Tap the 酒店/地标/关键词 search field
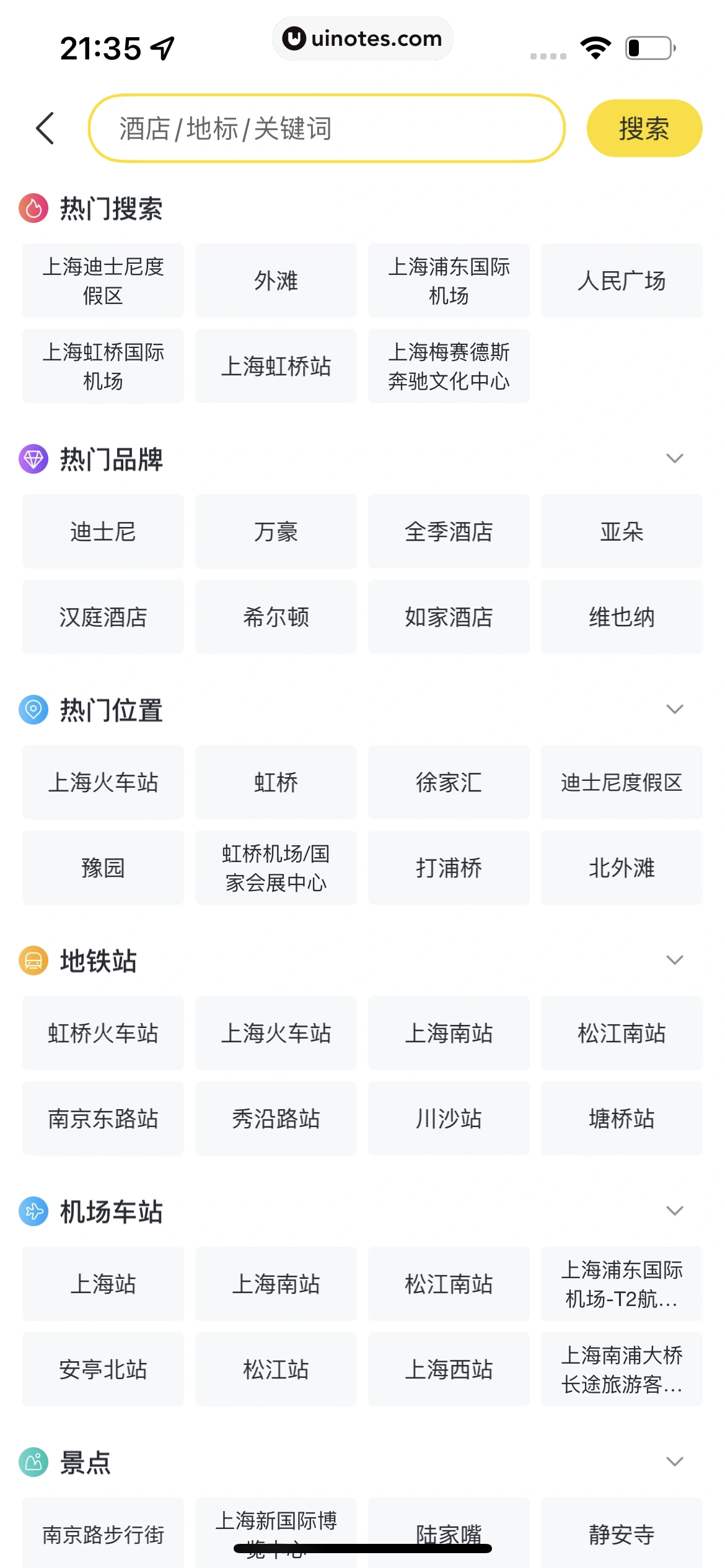The image size is (725, 1568). [327, 128]
